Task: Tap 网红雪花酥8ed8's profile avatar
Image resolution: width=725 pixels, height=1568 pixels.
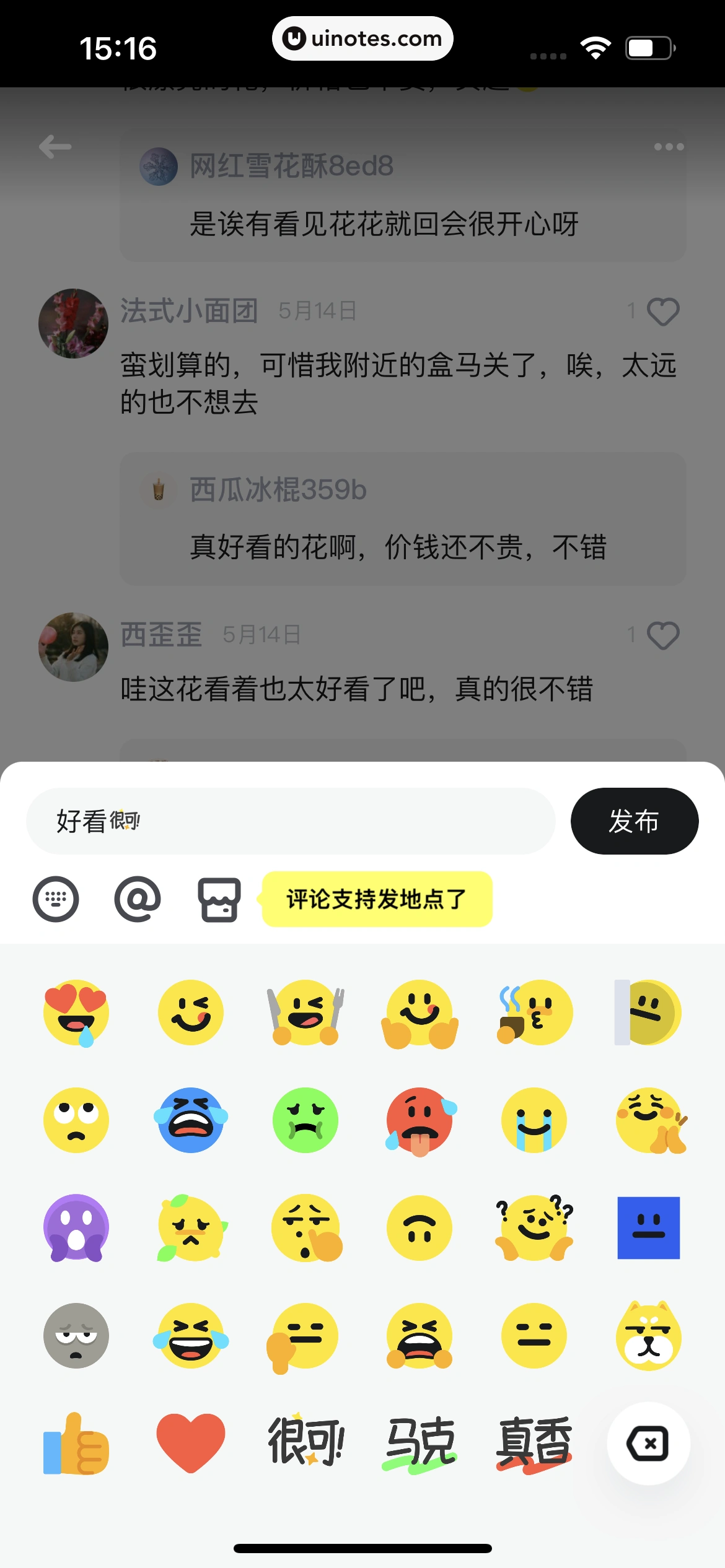Action: point(158,166)
